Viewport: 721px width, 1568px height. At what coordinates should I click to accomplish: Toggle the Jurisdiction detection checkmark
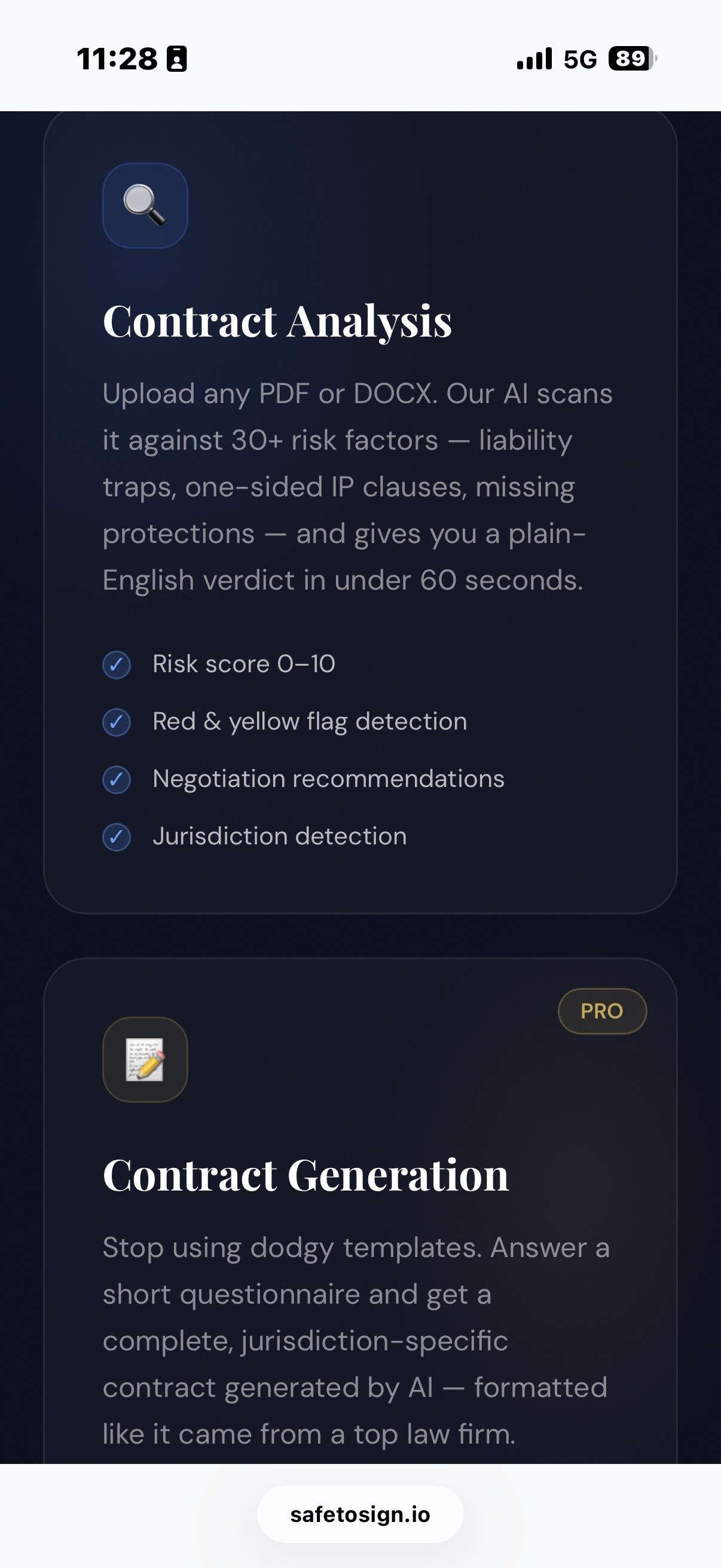coord(116,837)
